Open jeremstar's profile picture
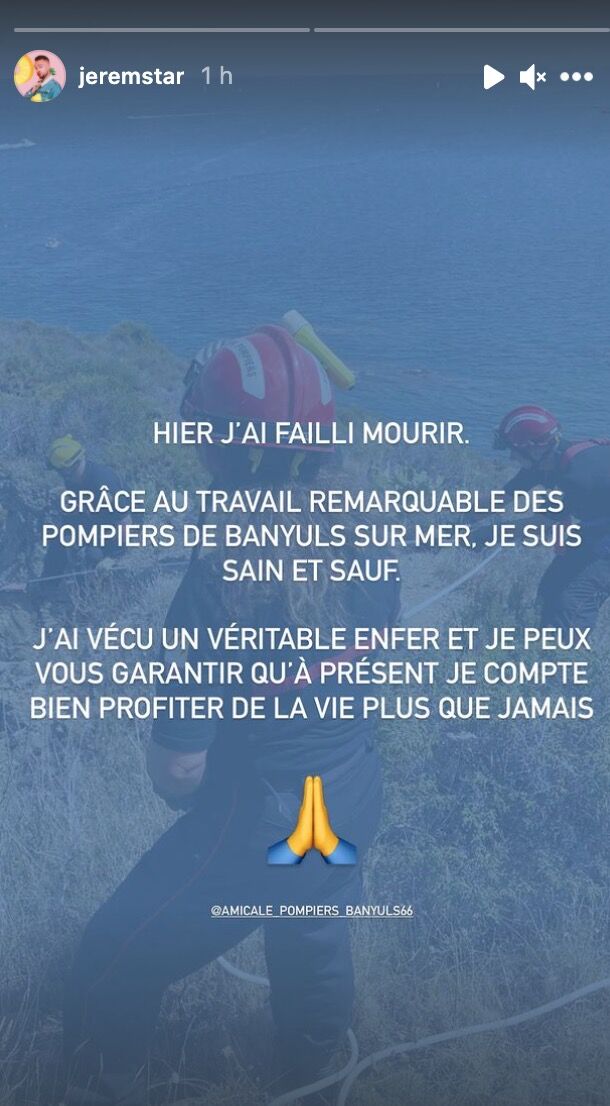 40,76
